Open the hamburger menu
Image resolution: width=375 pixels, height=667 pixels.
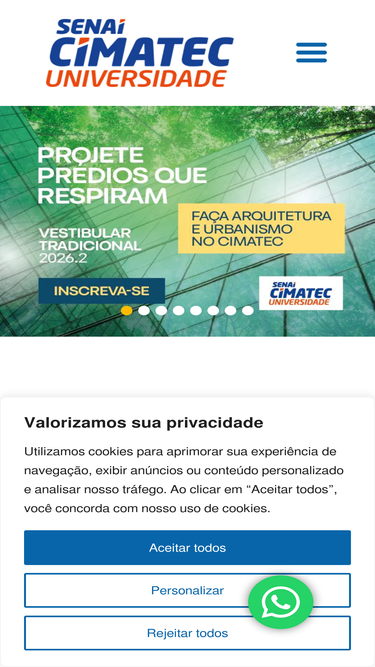311,53
